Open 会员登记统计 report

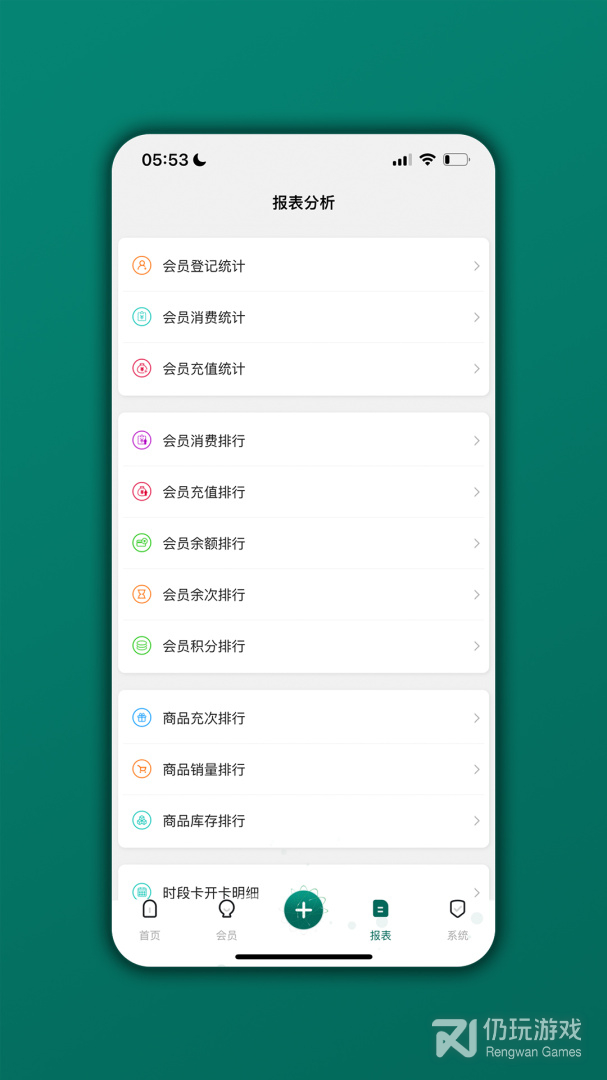click(x=303, y=266)
